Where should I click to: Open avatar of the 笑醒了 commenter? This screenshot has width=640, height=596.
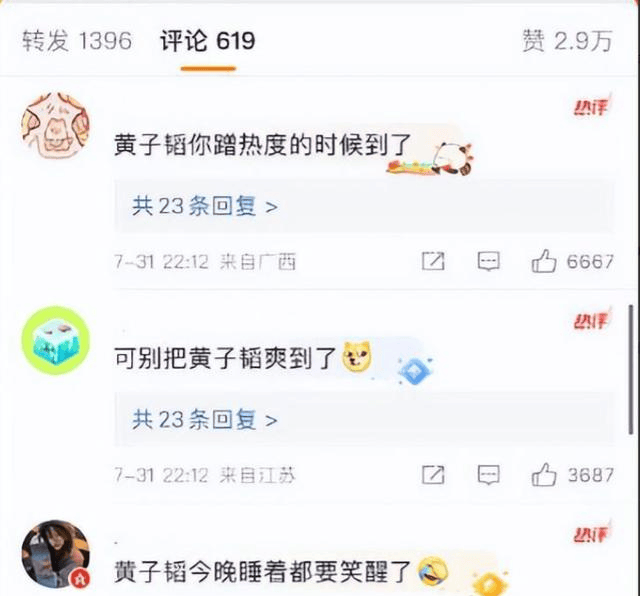[56, 553]
